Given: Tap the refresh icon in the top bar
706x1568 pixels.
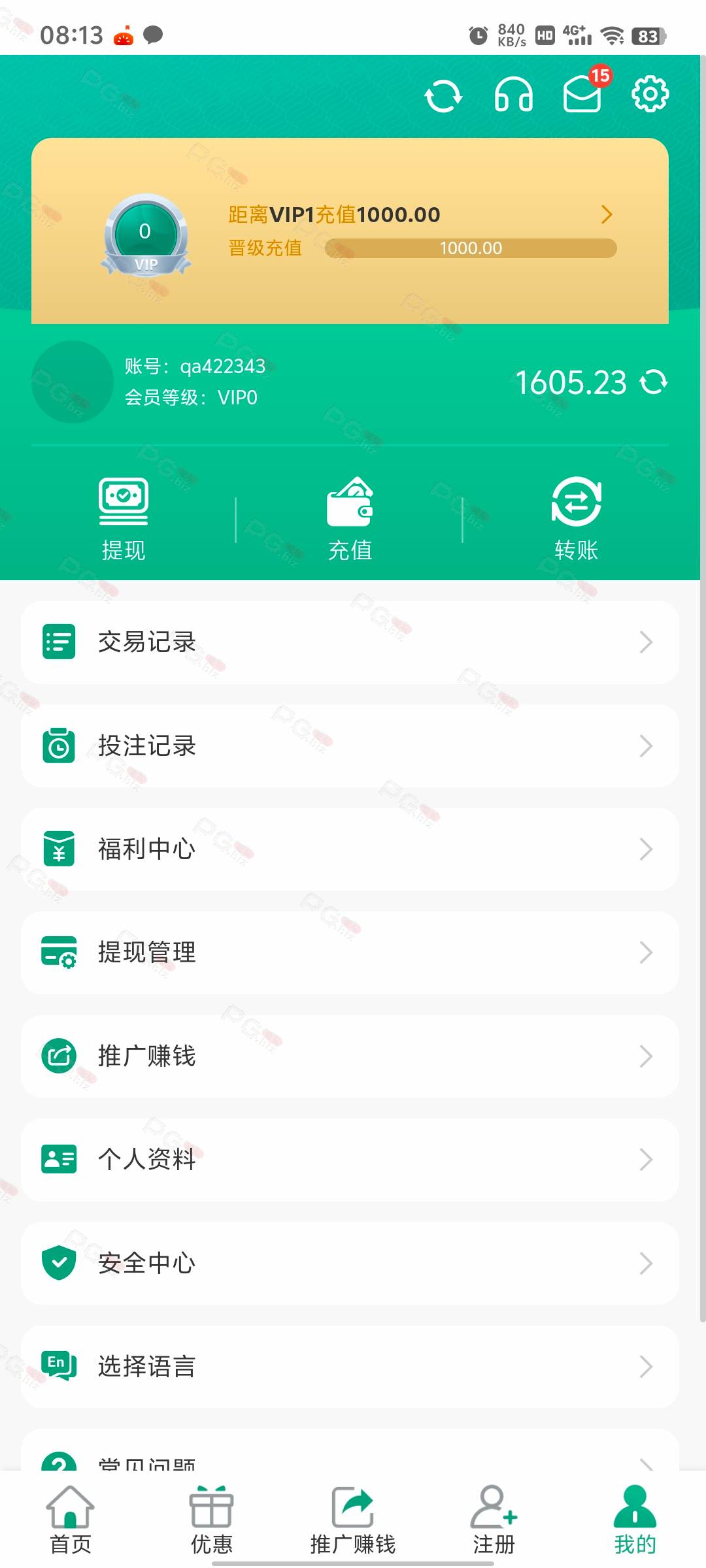Looking at the screenshot, I should click(x=443, y=96).
